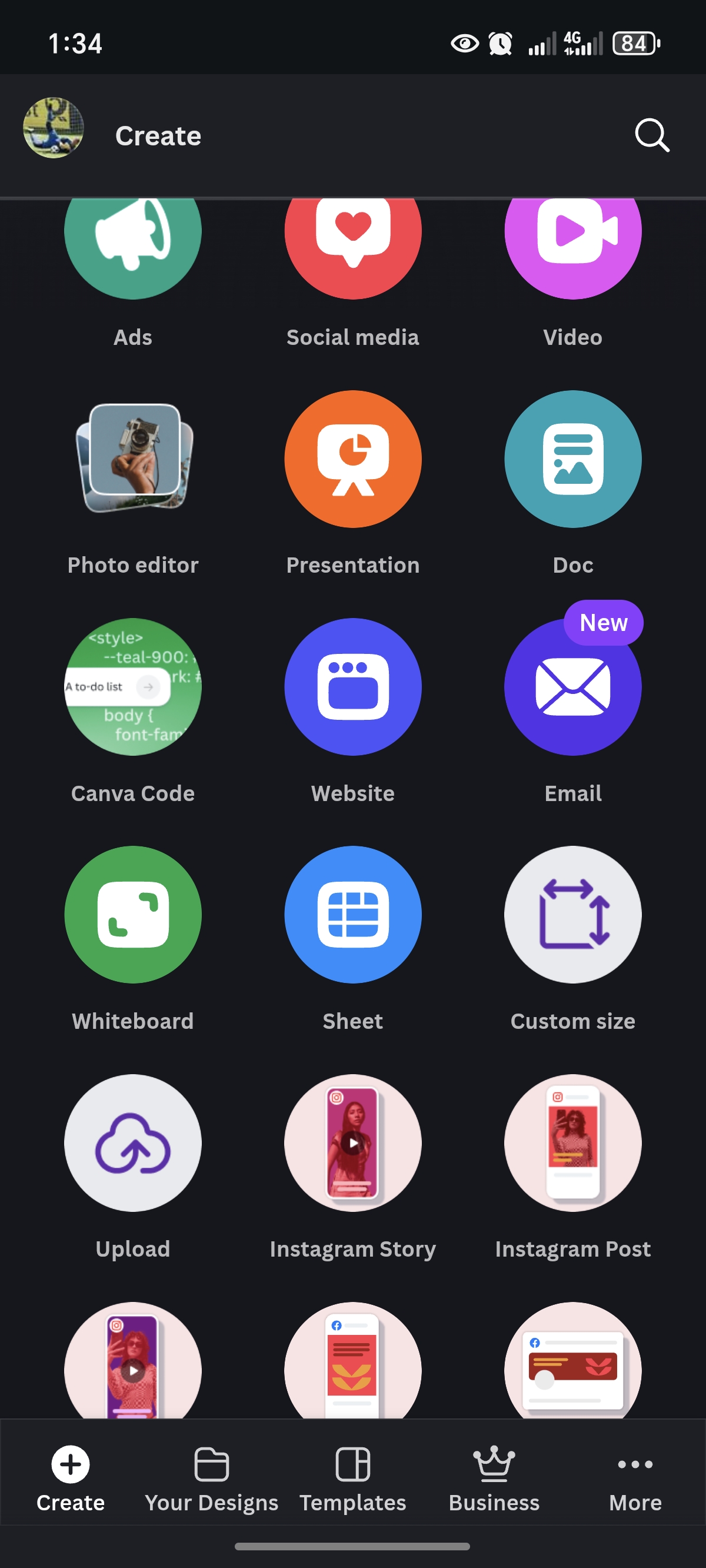The image size is (706, 1568).
Task: Switch to the Your Designs tab
Action: [x=211, y=1479]
